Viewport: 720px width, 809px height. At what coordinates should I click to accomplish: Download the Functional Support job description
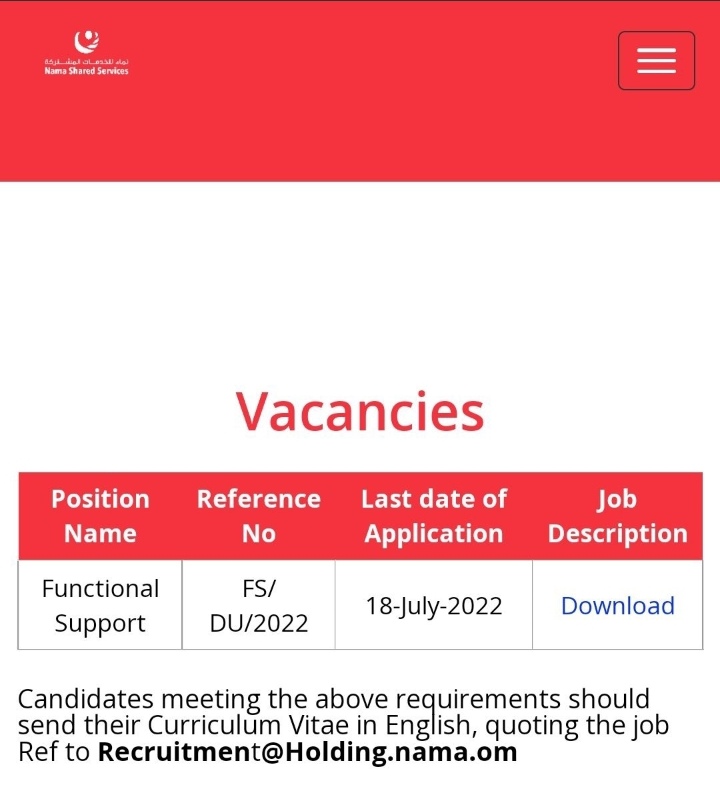point(617,606)
